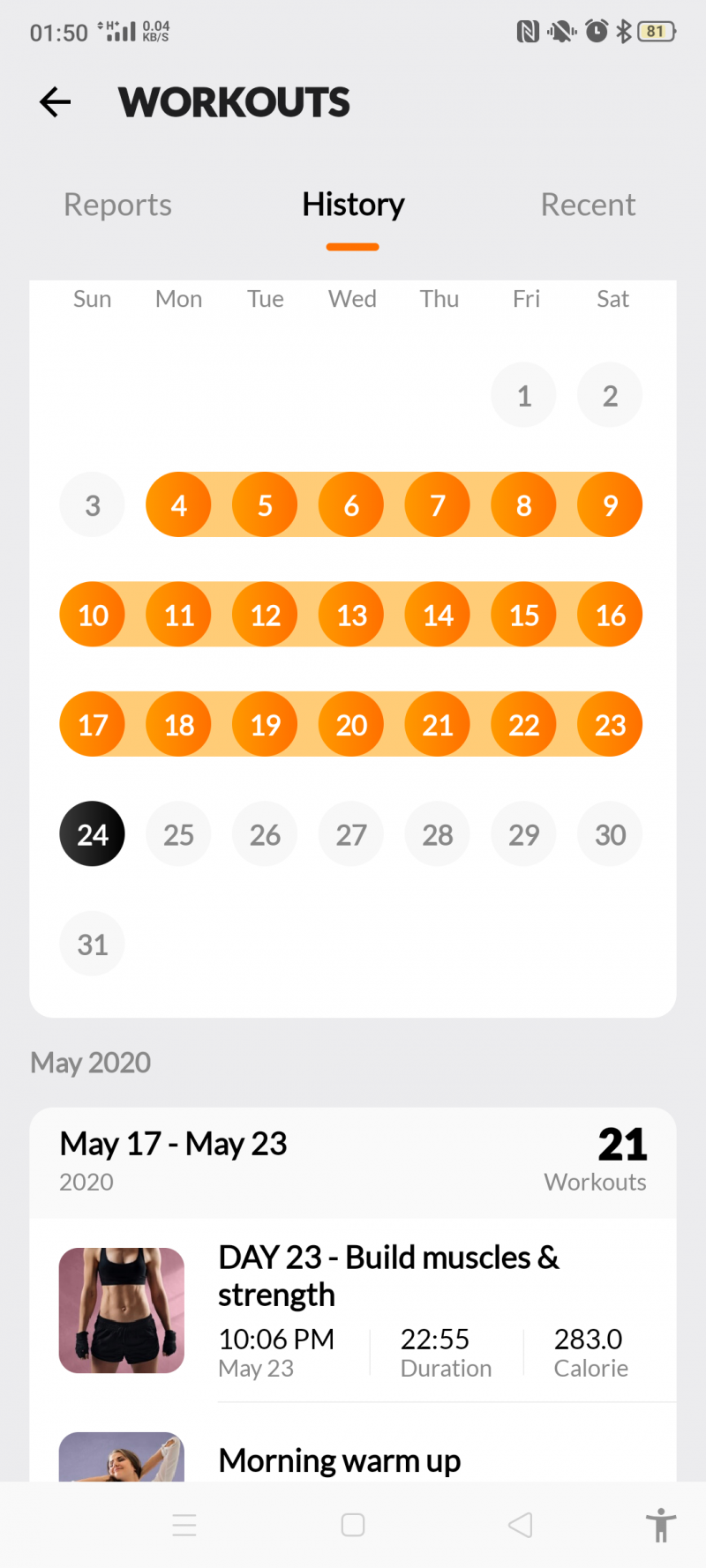Select May 1 on the calendar
Image resolution: width=706 pixels, height=1568 pixels.
point(523,396)
